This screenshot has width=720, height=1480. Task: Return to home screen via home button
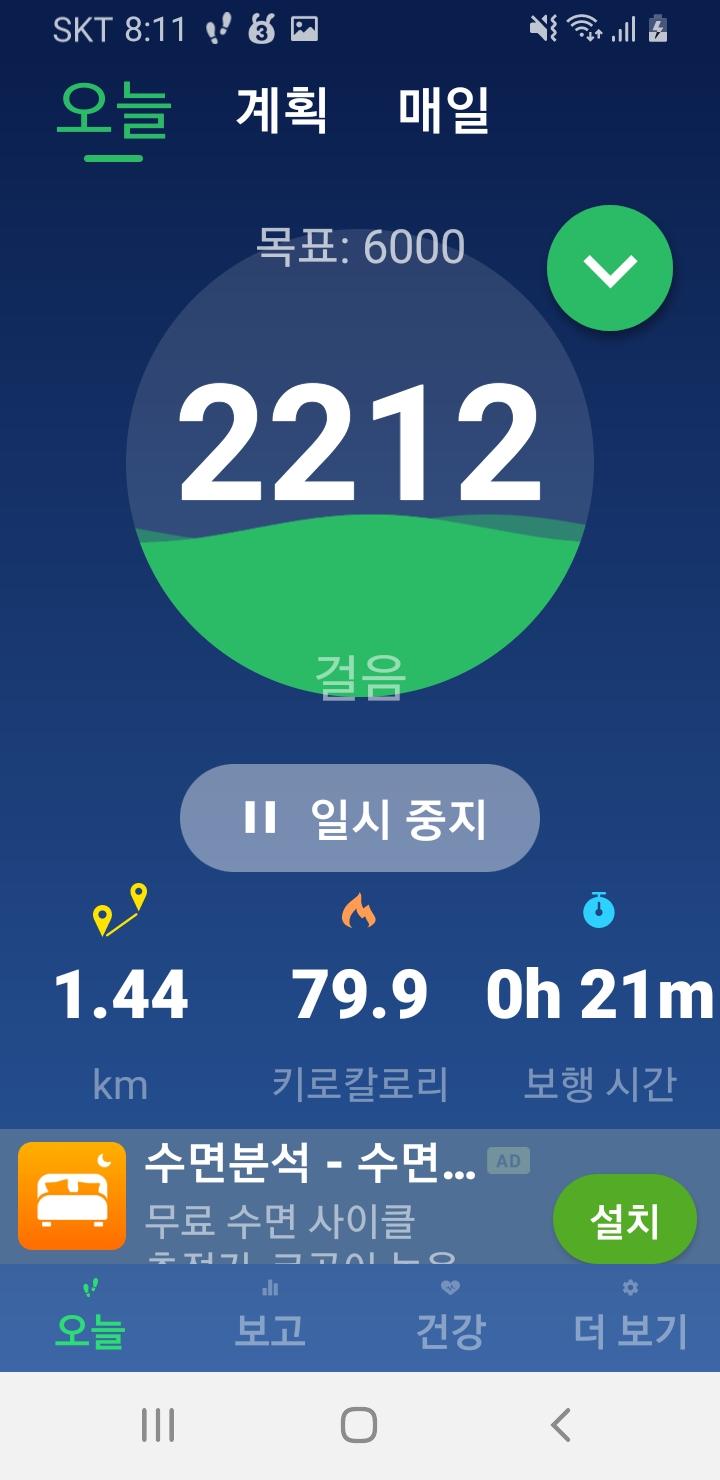[x=359, y=1425]
